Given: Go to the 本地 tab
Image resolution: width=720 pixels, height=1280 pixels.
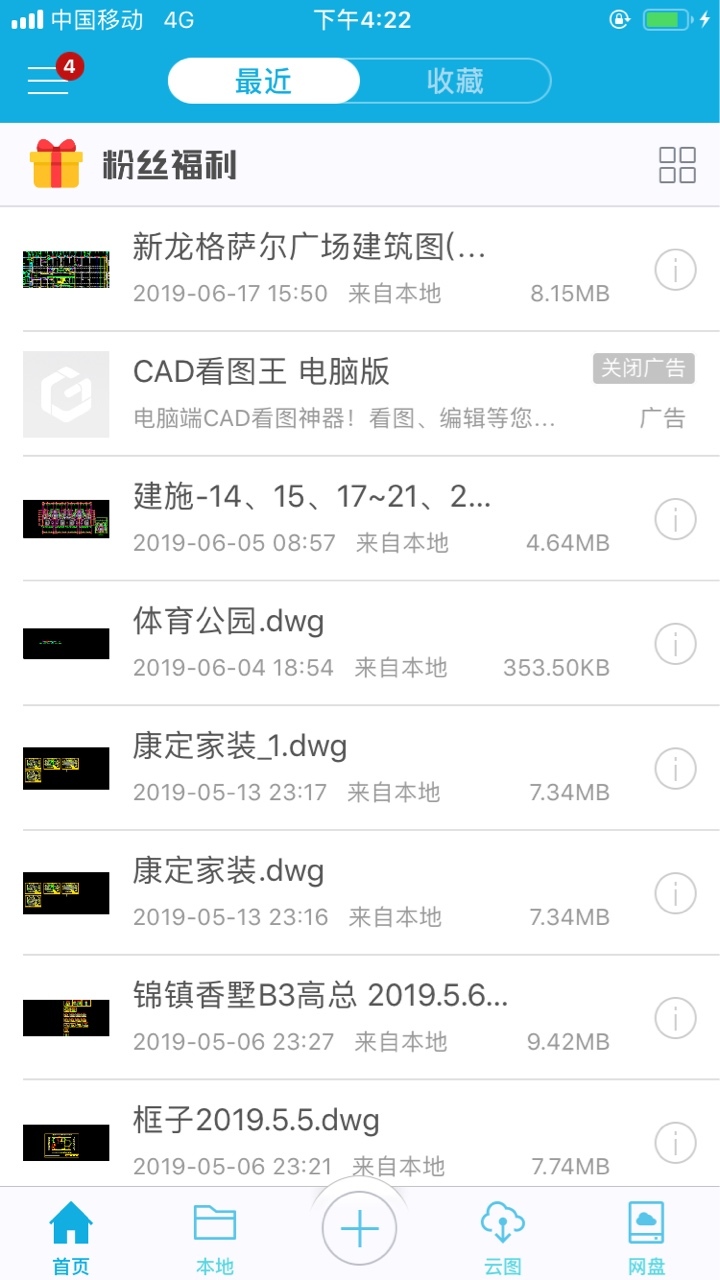Looking at the screenshot, I should (x=215, y=1238).
